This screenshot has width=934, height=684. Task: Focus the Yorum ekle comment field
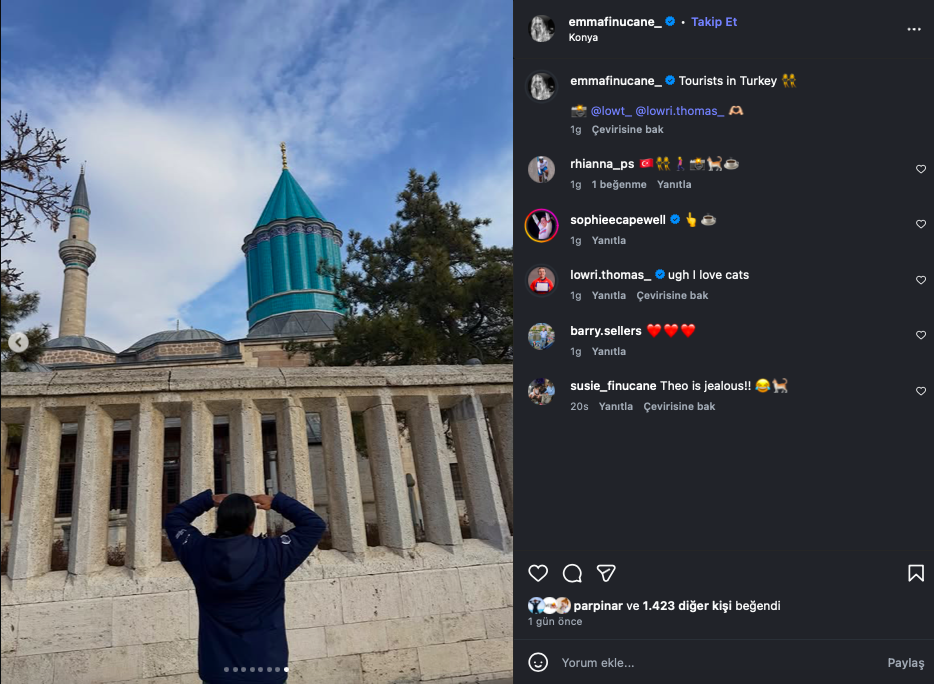pos(700,662)
